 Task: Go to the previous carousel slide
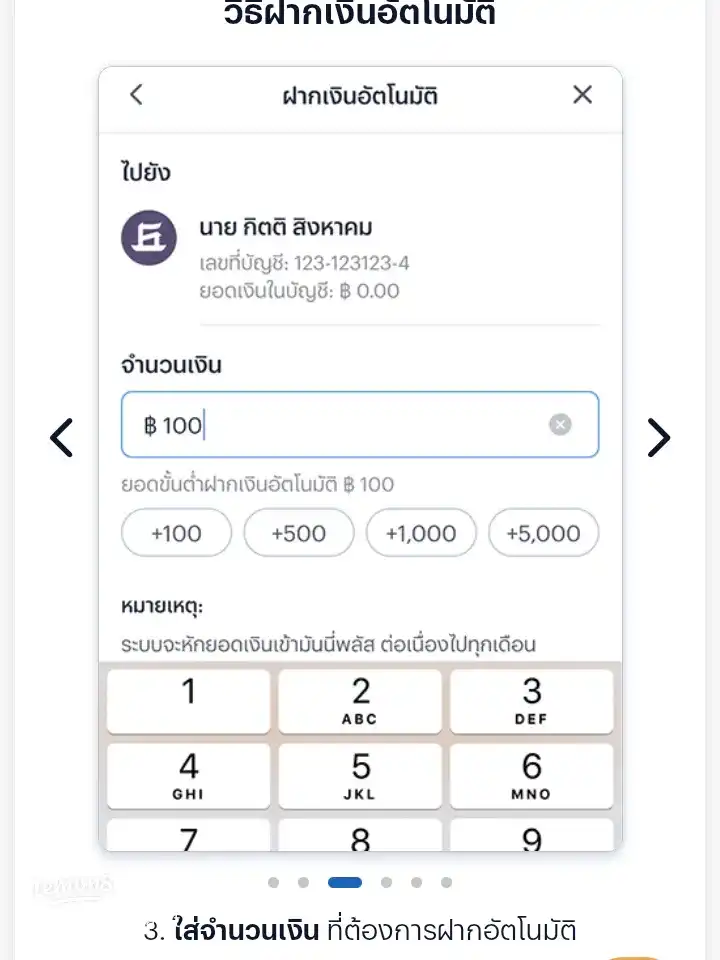(x=62, y=437)
